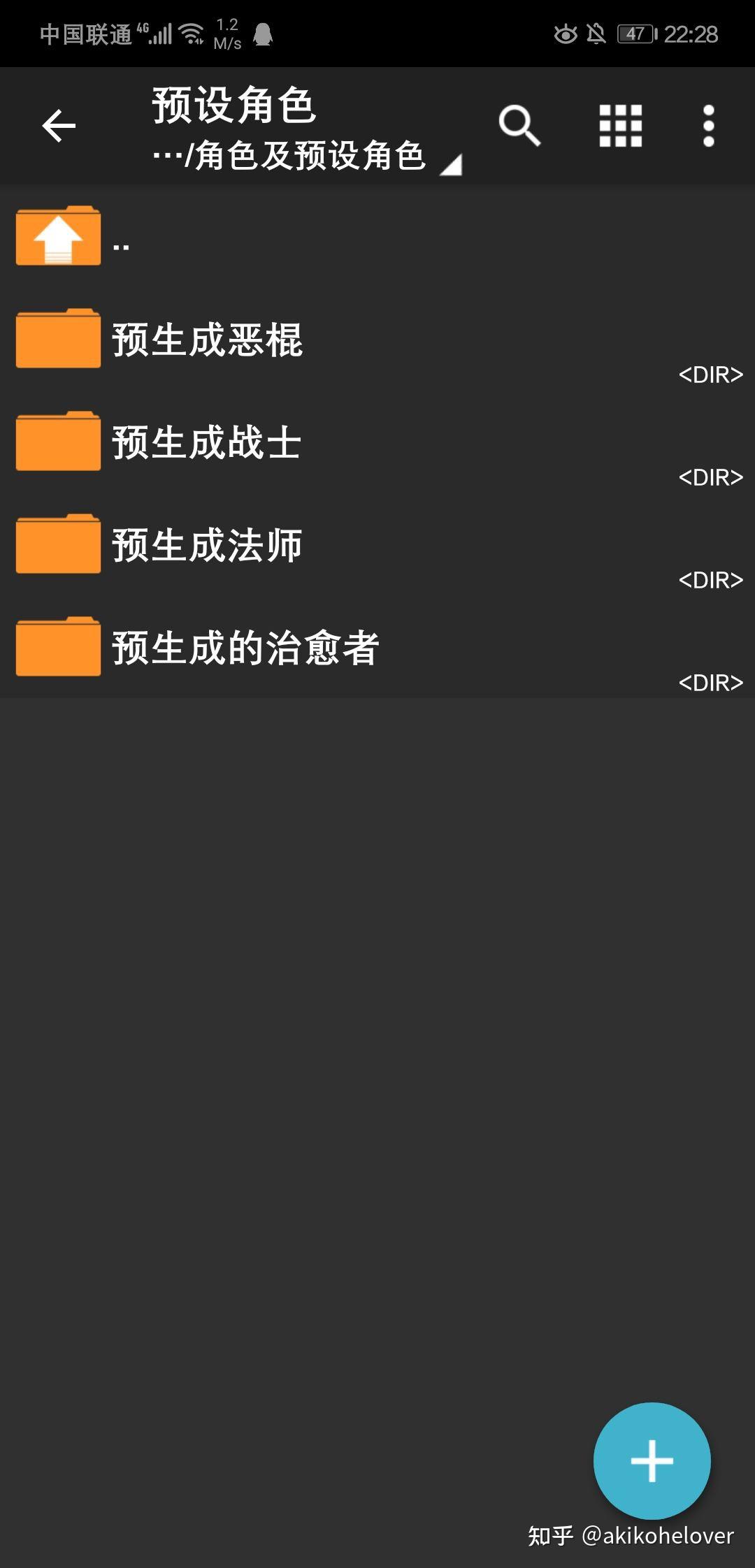Click the .. entry to go up
Image resolution: width=755 pixels, height=1568 pixels.
[x=120, y=245]
